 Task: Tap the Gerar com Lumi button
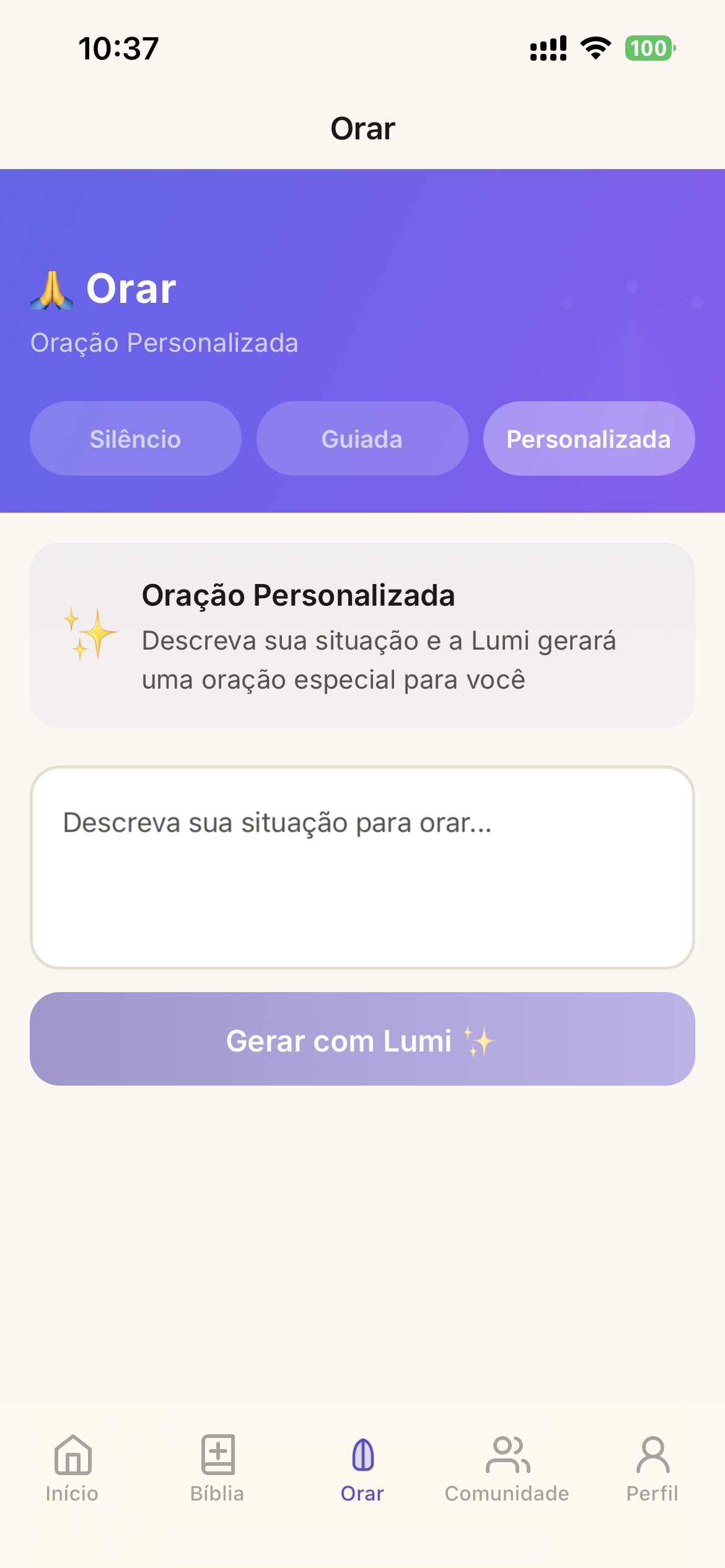click(x=362, y=1039)
